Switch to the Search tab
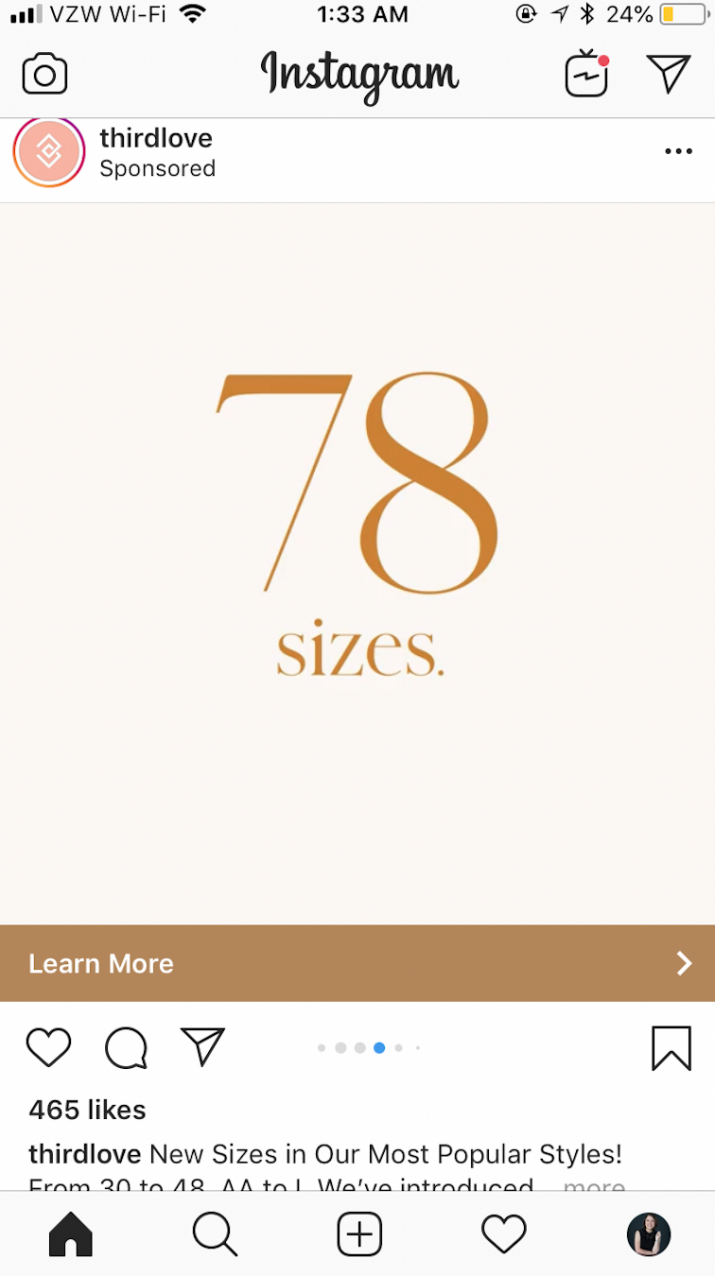Image resolution: width=715 pixels, height=1276 pixels. coord(215,1236)
